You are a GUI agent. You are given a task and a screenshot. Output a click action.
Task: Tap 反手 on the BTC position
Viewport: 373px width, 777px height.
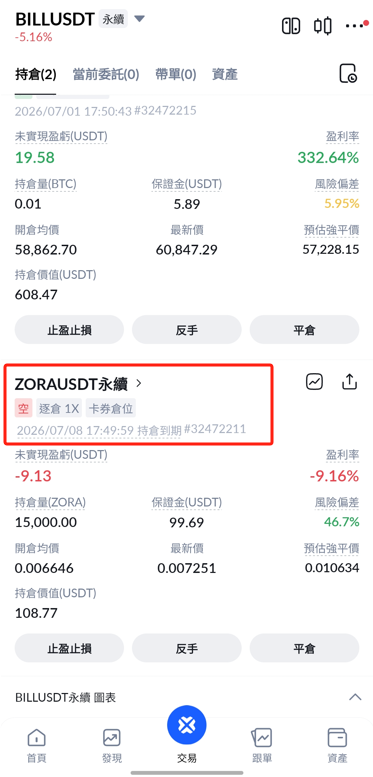tap(187, 330)
